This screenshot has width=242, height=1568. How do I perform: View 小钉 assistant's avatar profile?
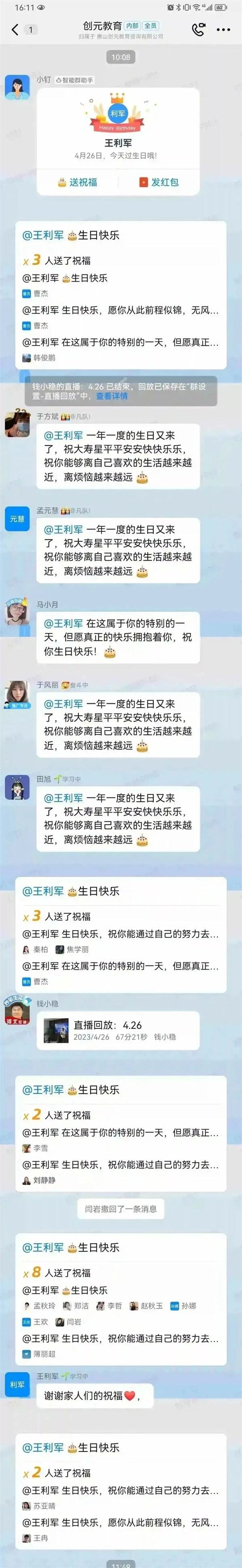pyautogui.click(x=17, y=88)
